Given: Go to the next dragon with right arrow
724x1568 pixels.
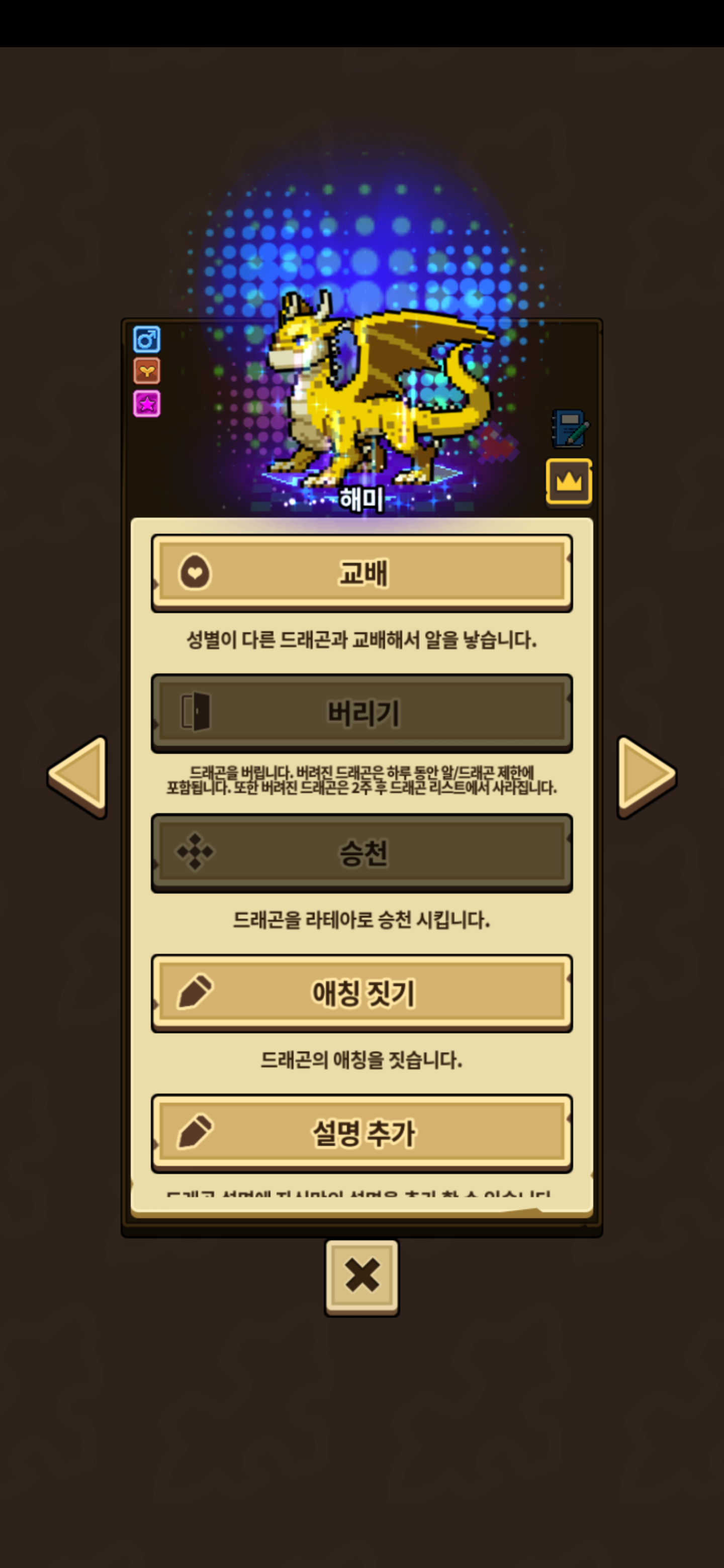Looking at the screenshot, I should click(647, 776).
